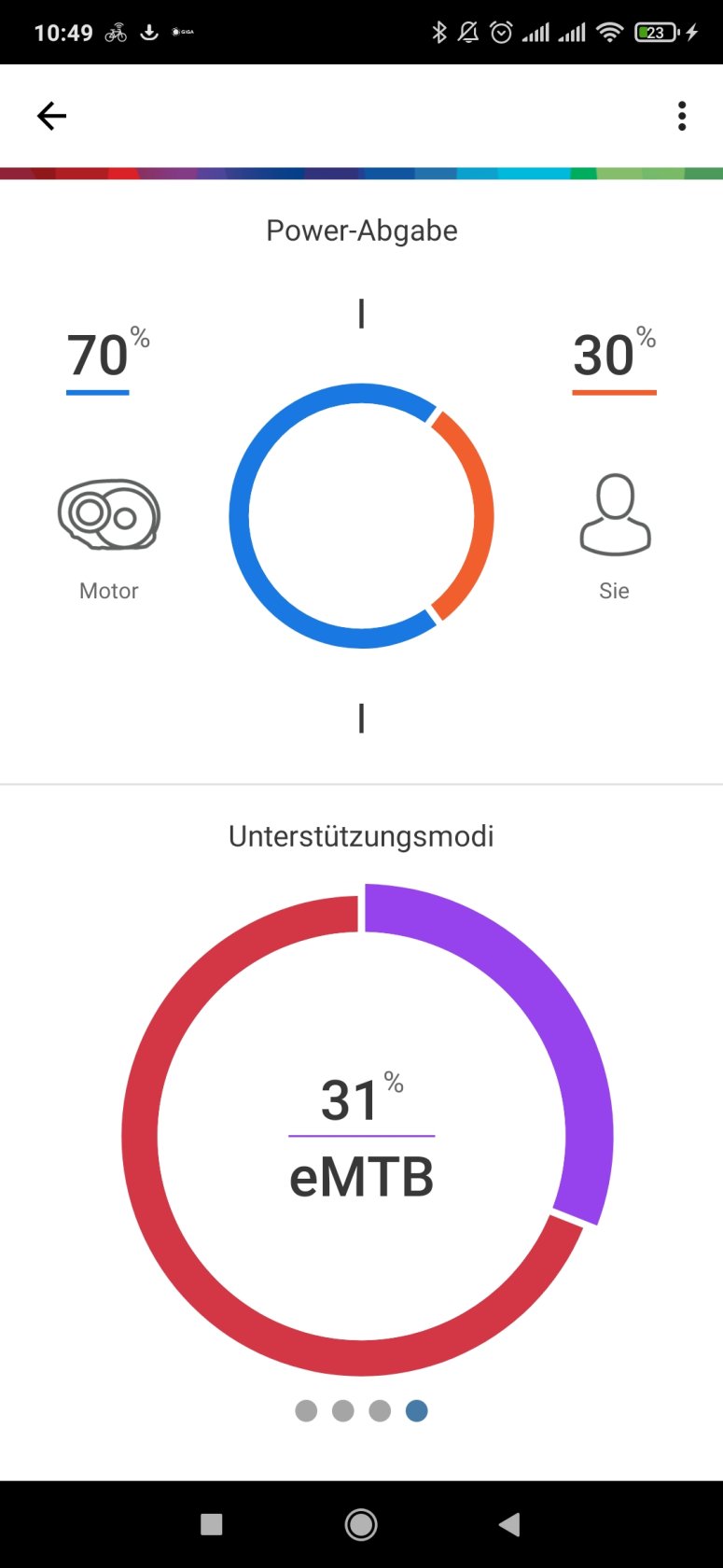The height and width of the screenshot is (1568, 723).
Task: Open recent apps with the square button
Action: point(212,1524)
